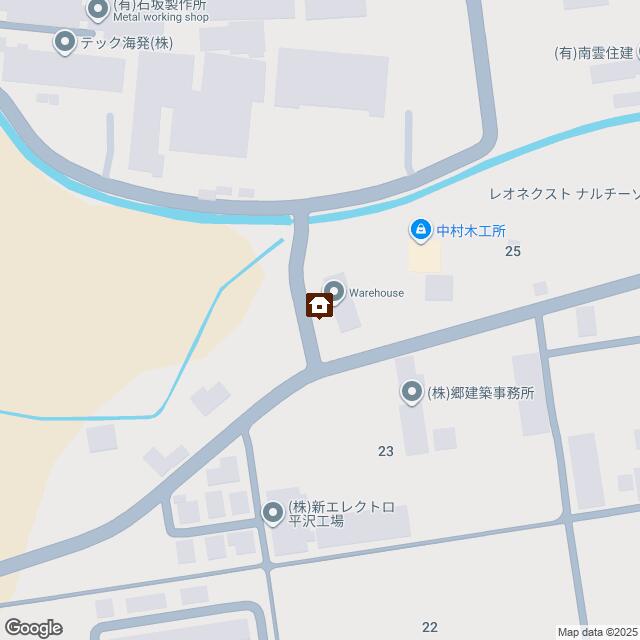Image resolution: width=640 pixels, height=640 pixels.
Task: Select the (株)新エレクトロ平沢工場 pin
Action: click(x=272, y=513)
